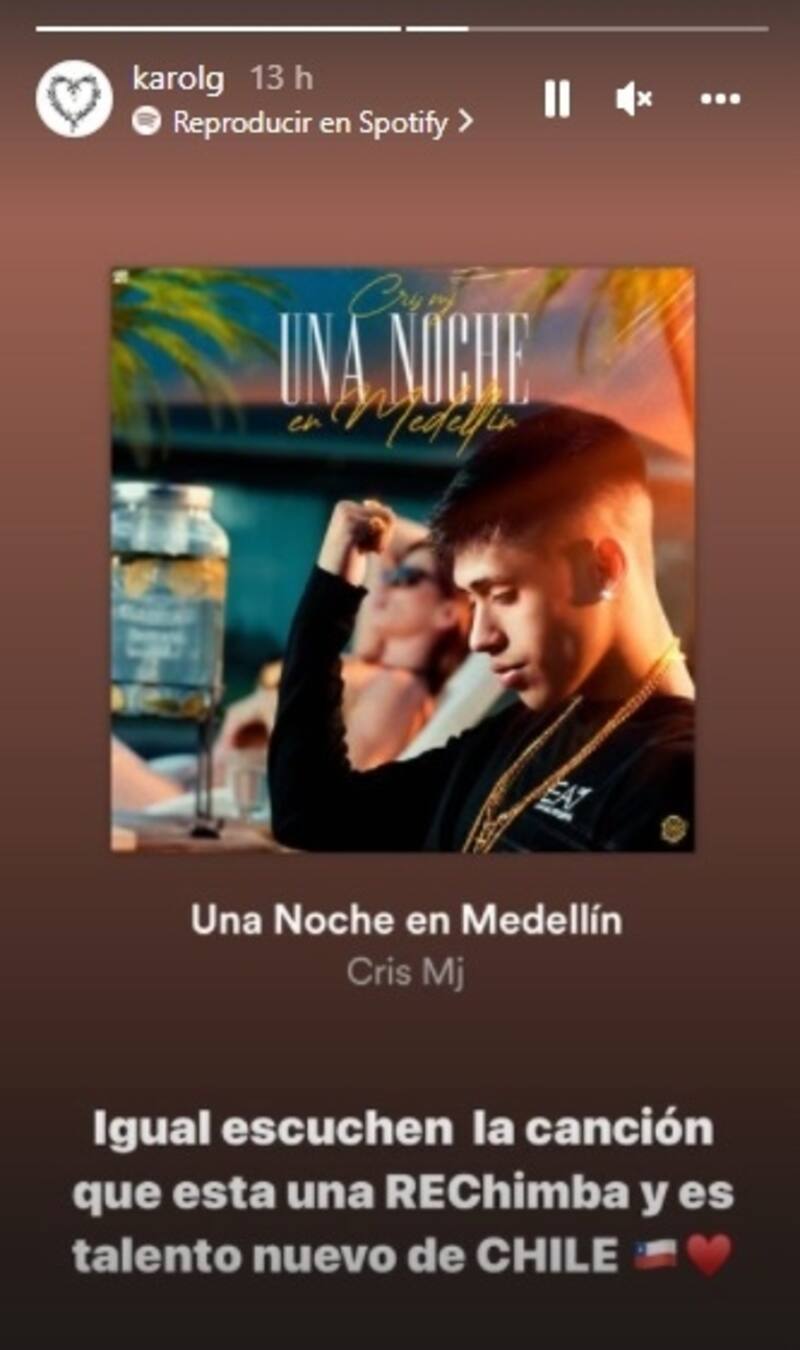800x1350 pixels.
Task: Open the Una Noche en Medellín music sticker
Action: (403, 560)
